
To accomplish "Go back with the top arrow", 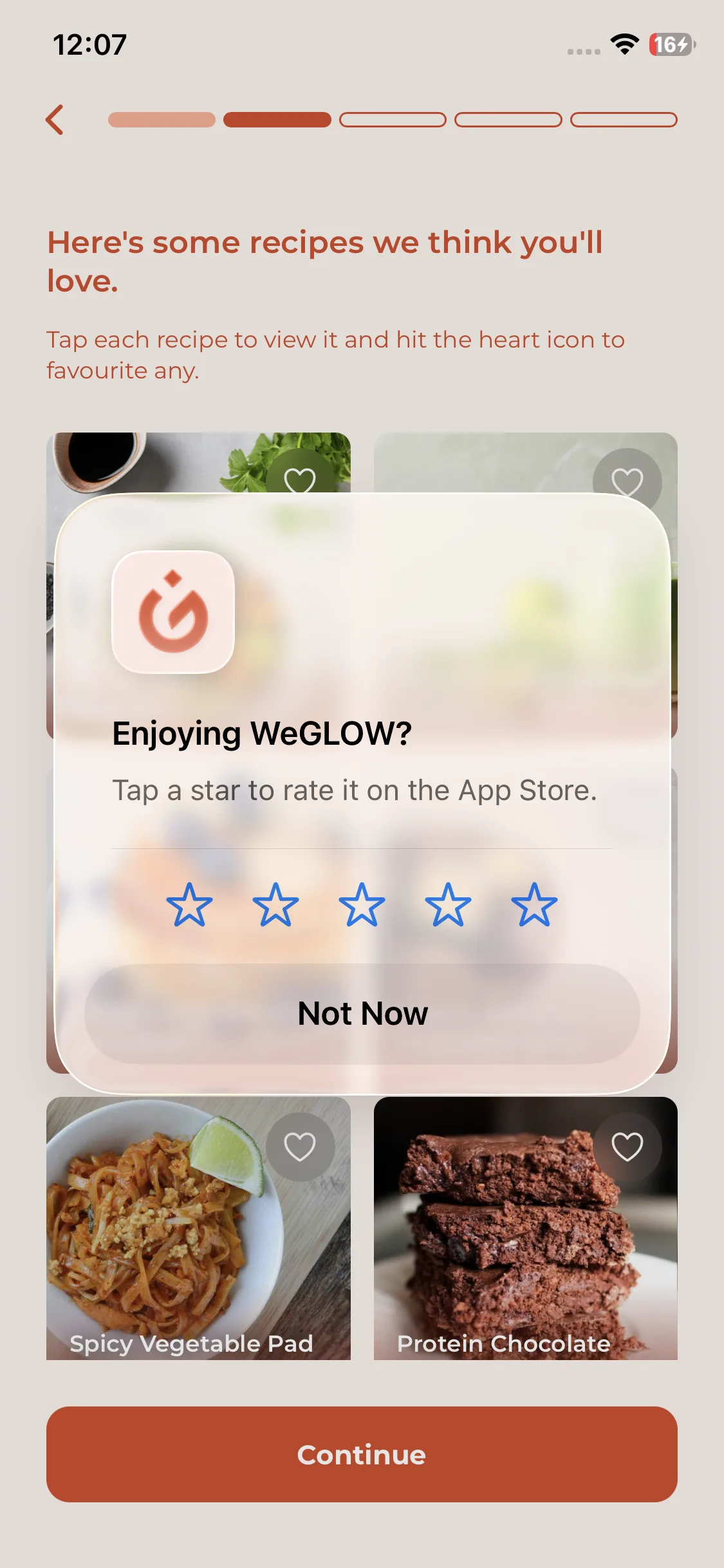I will click(55, 120).
